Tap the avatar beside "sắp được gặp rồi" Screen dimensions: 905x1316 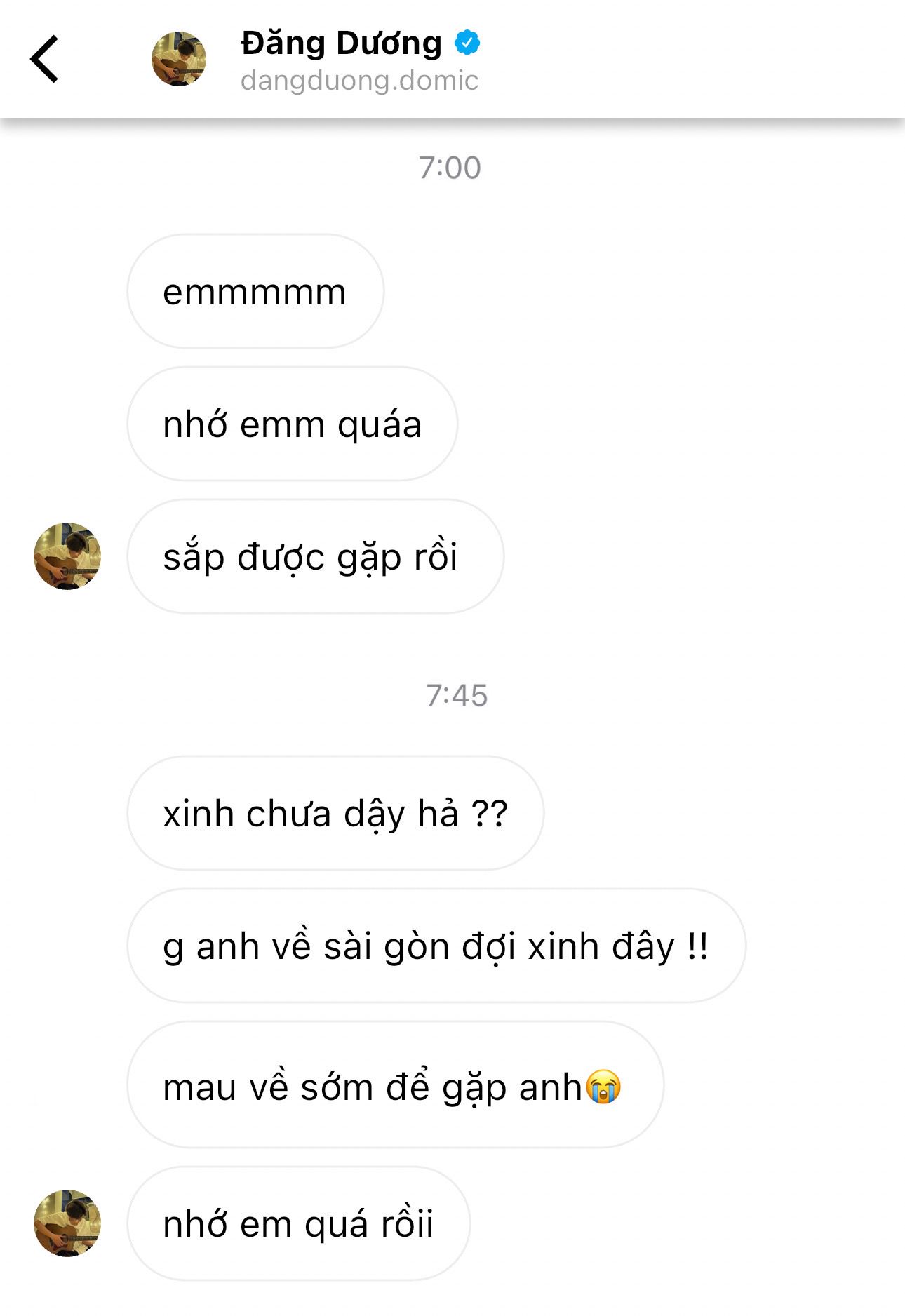pos(67,556)
